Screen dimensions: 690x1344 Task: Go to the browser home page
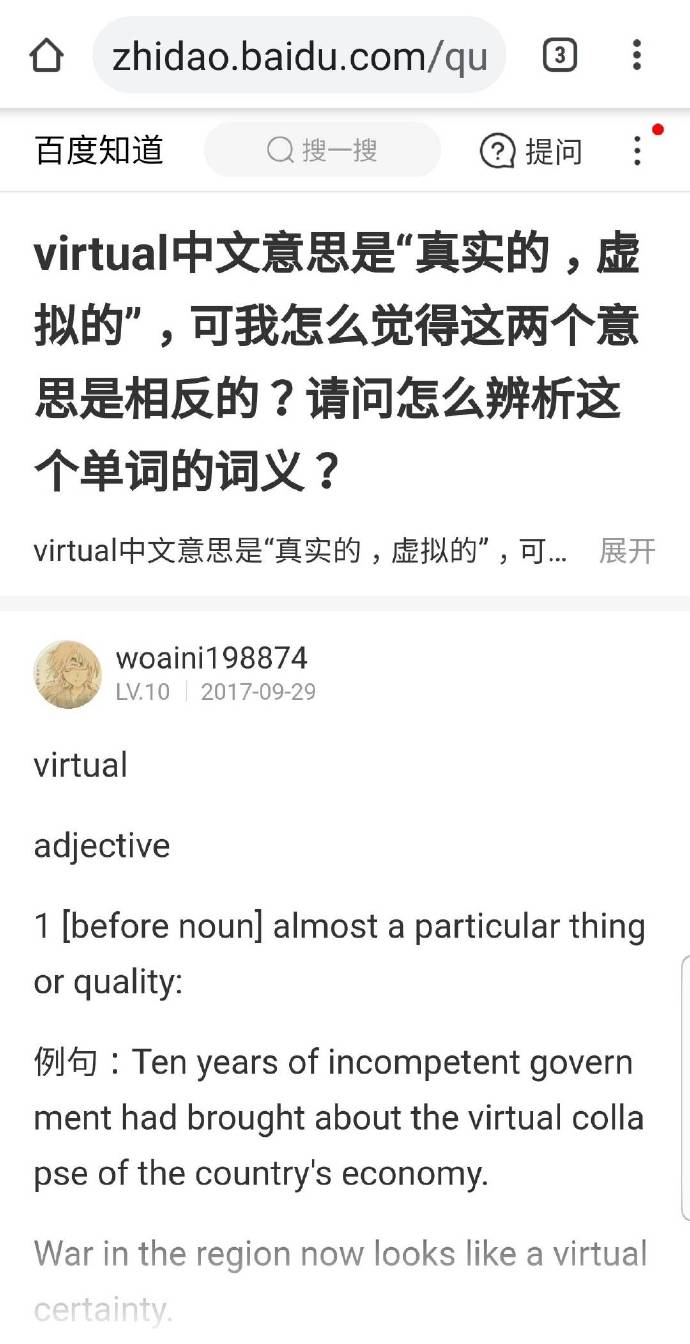(46, 56)
